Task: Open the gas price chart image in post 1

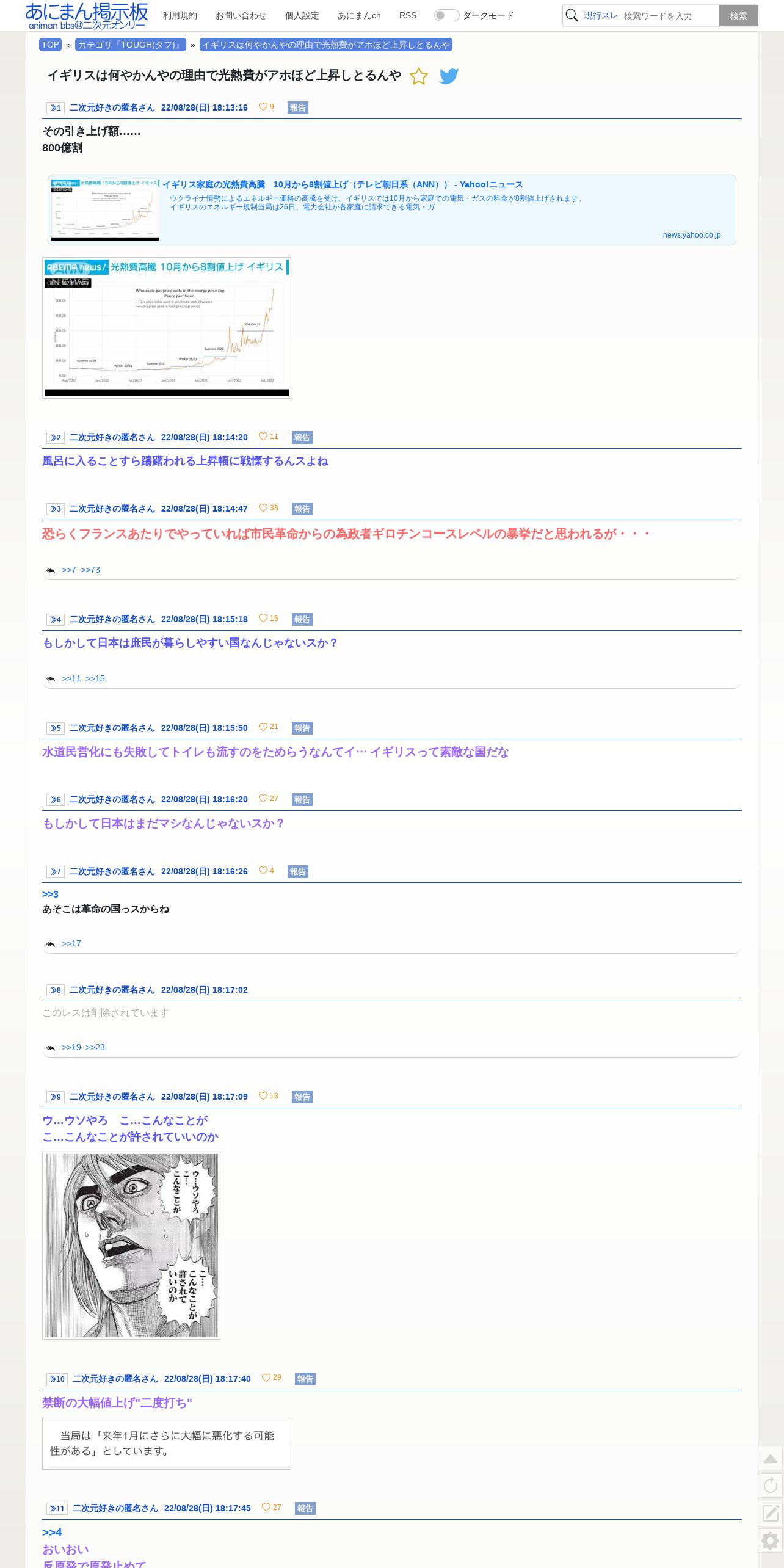Action: pyautogui.click(x=167, y=328)
